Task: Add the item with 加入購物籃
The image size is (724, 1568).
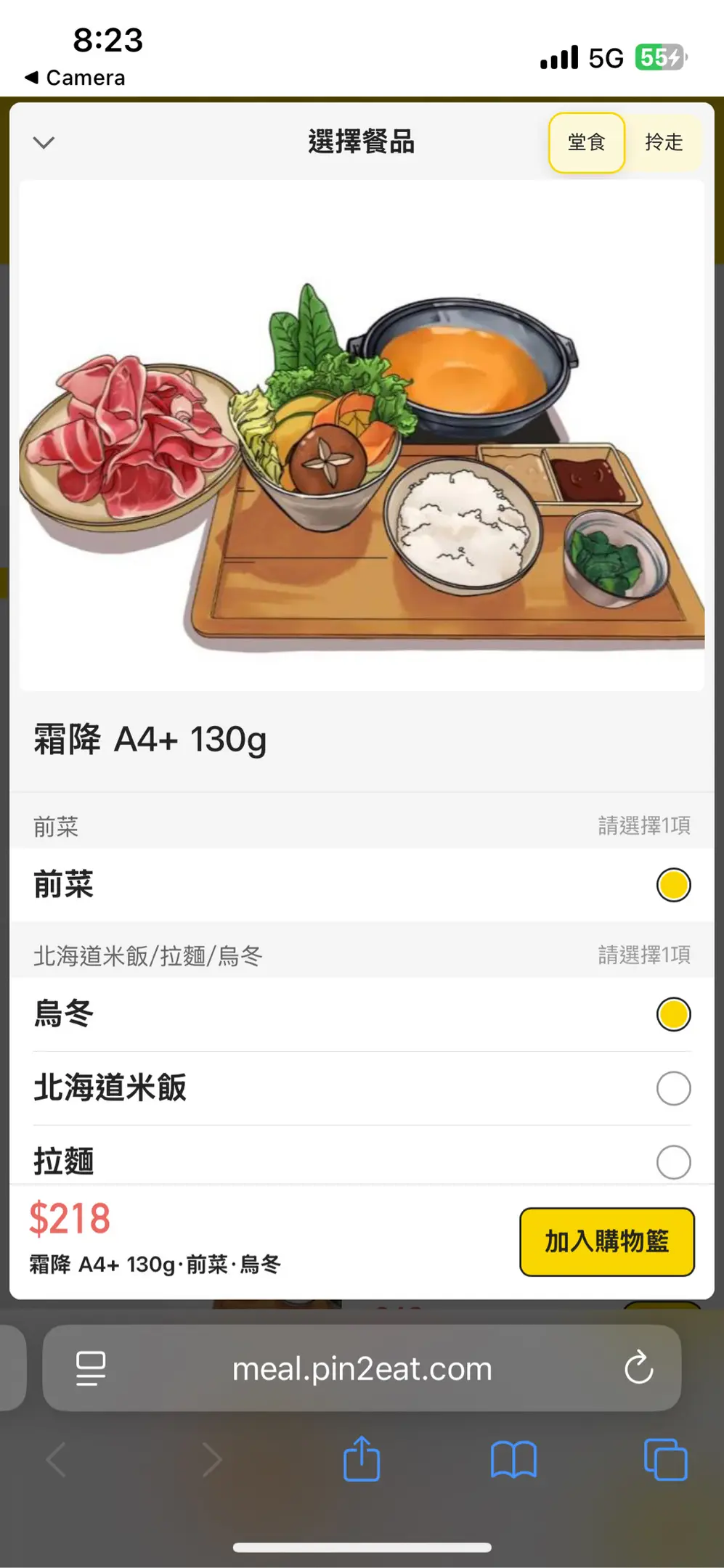Action: pyautogui.click(x=607, y=1241)
